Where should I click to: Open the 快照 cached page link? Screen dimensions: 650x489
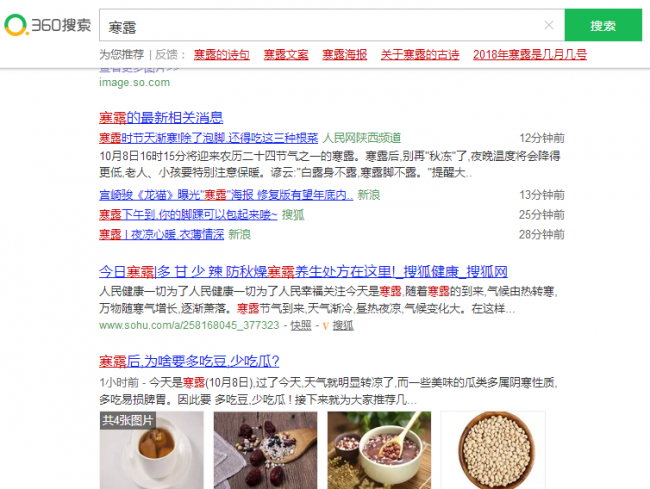301,325
